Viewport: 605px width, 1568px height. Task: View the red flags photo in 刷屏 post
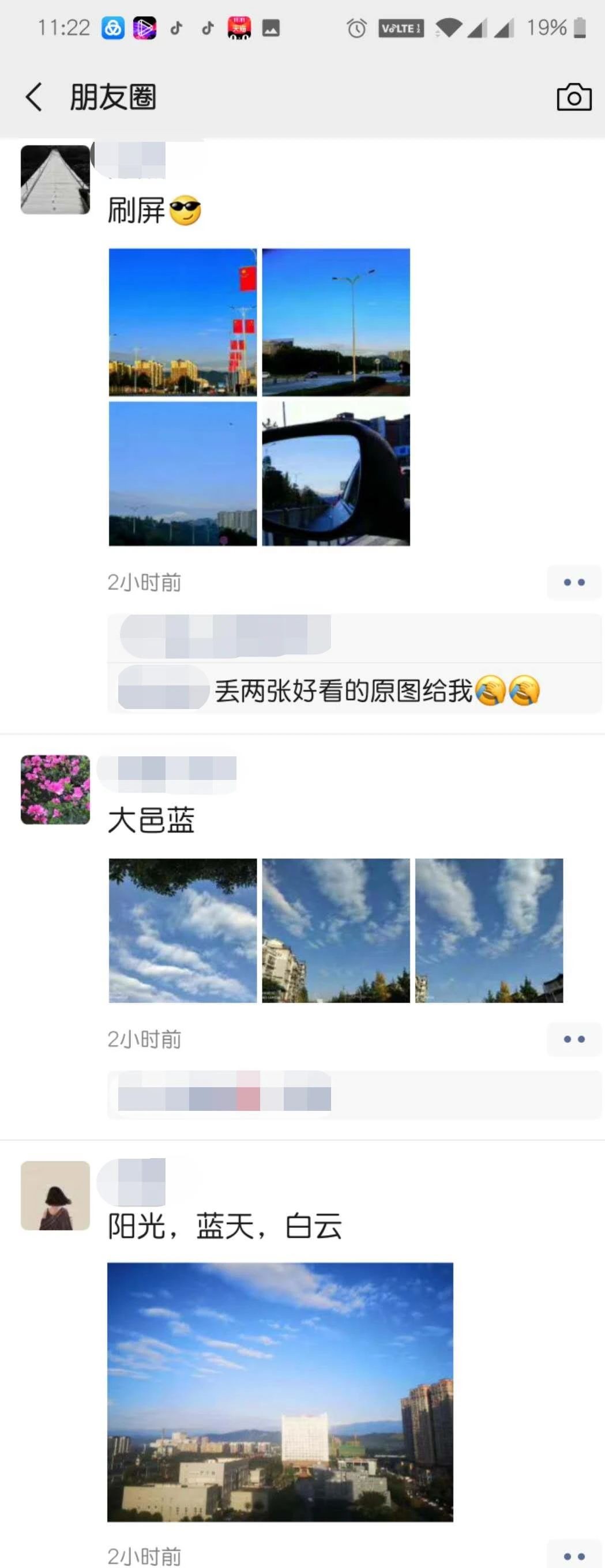(x=183, y=322)
